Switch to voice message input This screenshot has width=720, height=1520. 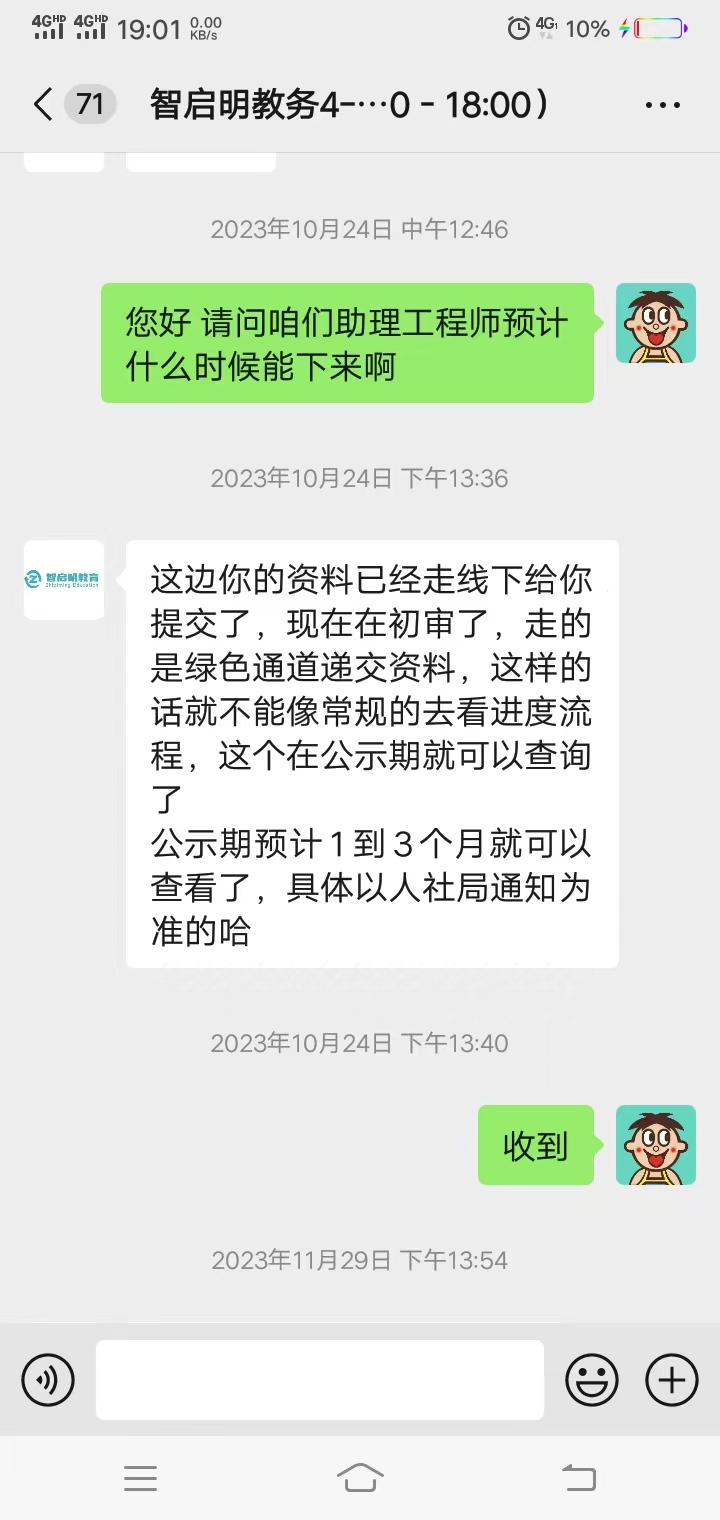[x=47, y=1380]
